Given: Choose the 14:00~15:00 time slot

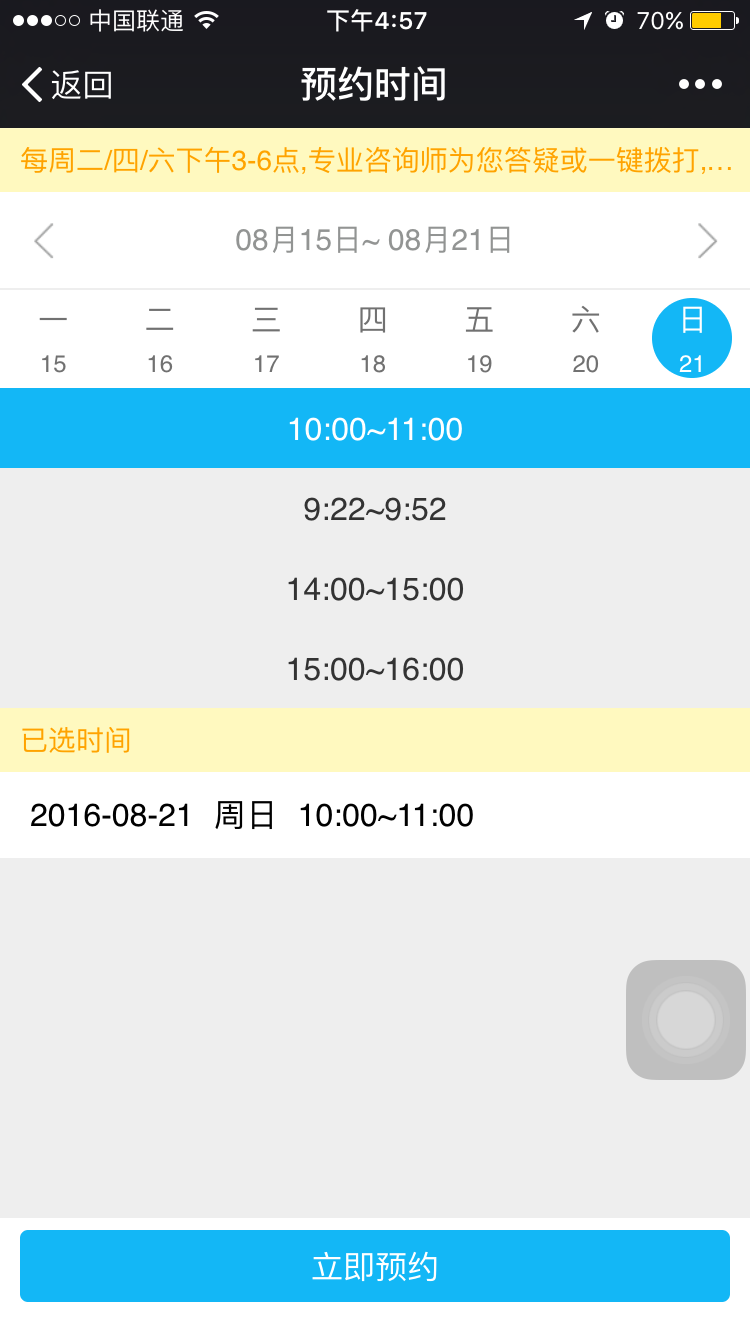Looking at the screenshot, I should [x=375, y=589].
